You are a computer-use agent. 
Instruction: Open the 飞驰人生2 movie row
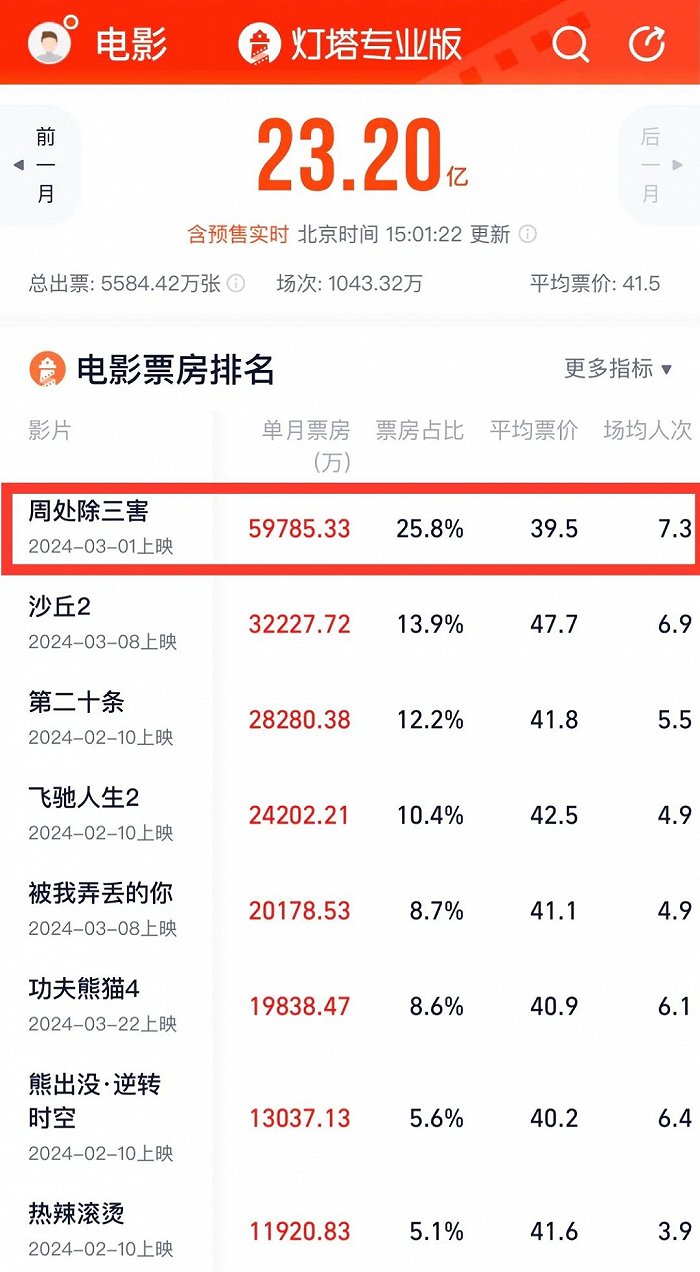pyautogui.click(x=350, y=814)
